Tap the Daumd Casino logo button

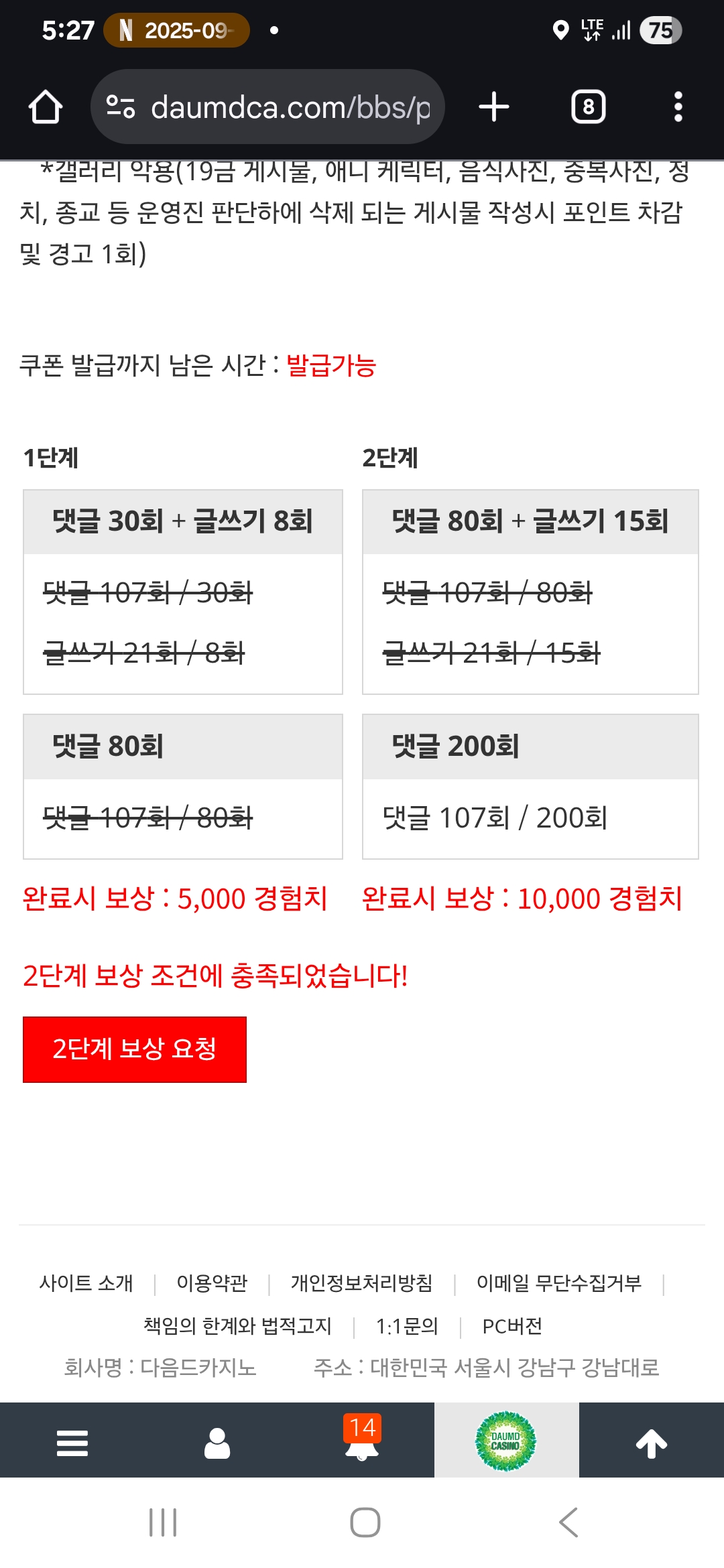(x=506, y=1441)
